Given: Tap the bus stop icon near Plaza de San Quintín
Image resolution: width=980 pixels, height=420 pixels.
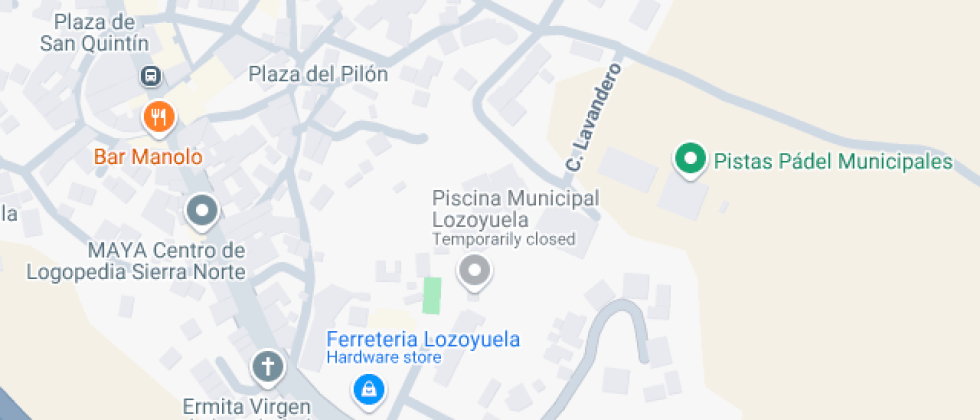Looking at the screenshot, I should [x=151, y=75].
